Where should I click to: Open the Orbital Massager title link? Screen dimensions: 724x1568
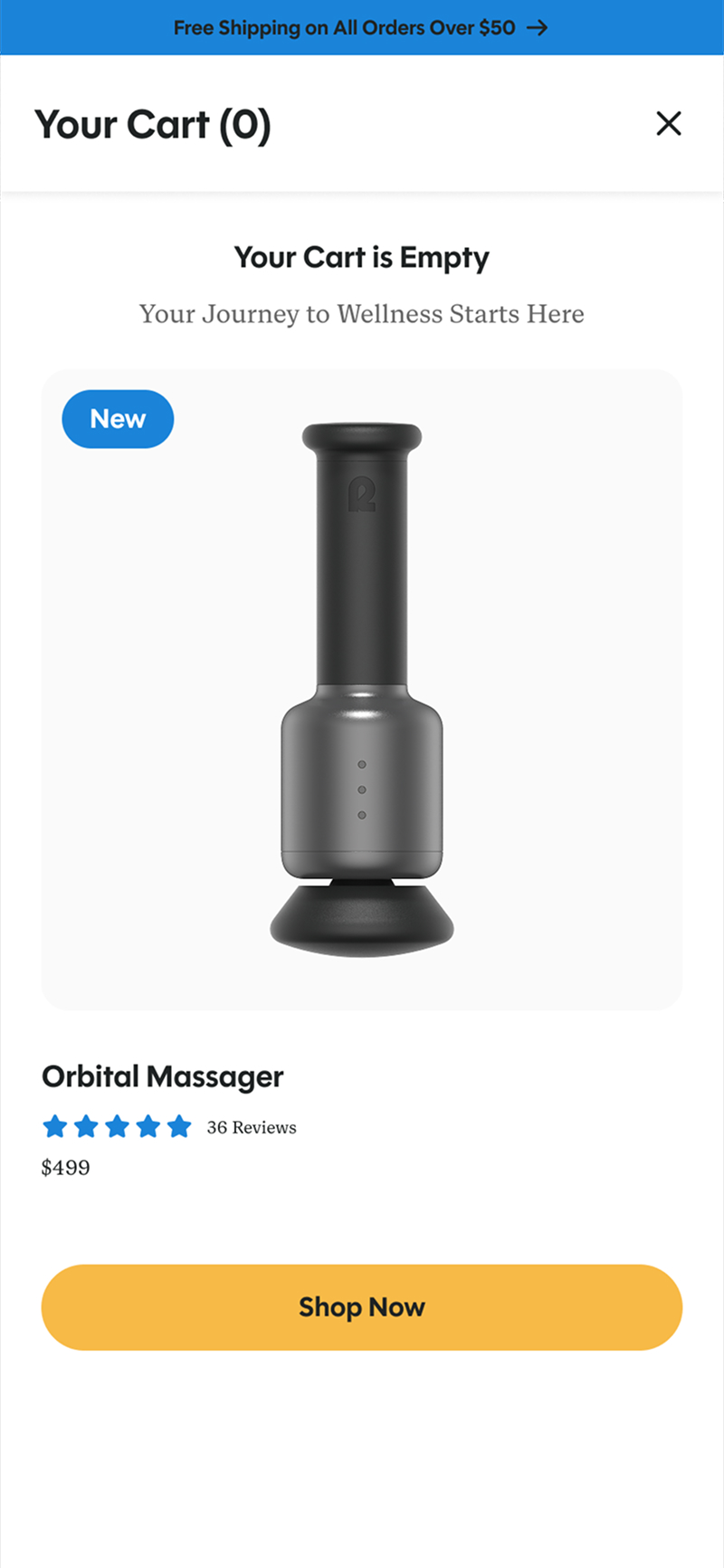click(163, 1076)
